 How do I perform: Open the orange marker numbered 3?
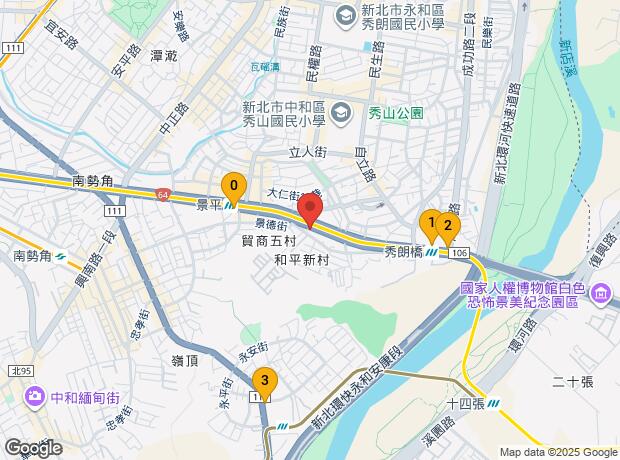point(265,384)
